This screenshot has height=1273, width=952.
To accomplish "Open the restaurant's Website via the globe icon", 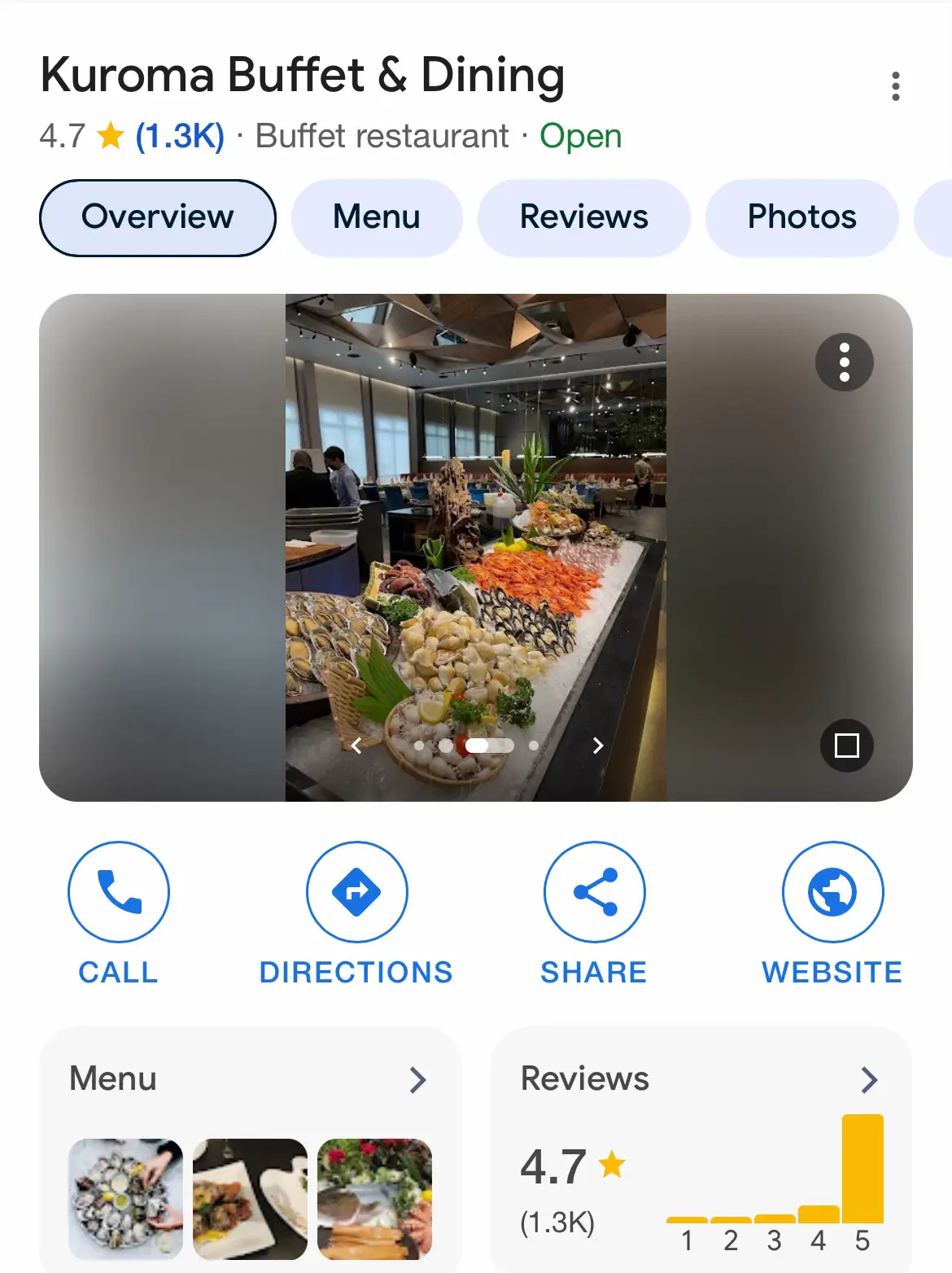I will [832, 891].
